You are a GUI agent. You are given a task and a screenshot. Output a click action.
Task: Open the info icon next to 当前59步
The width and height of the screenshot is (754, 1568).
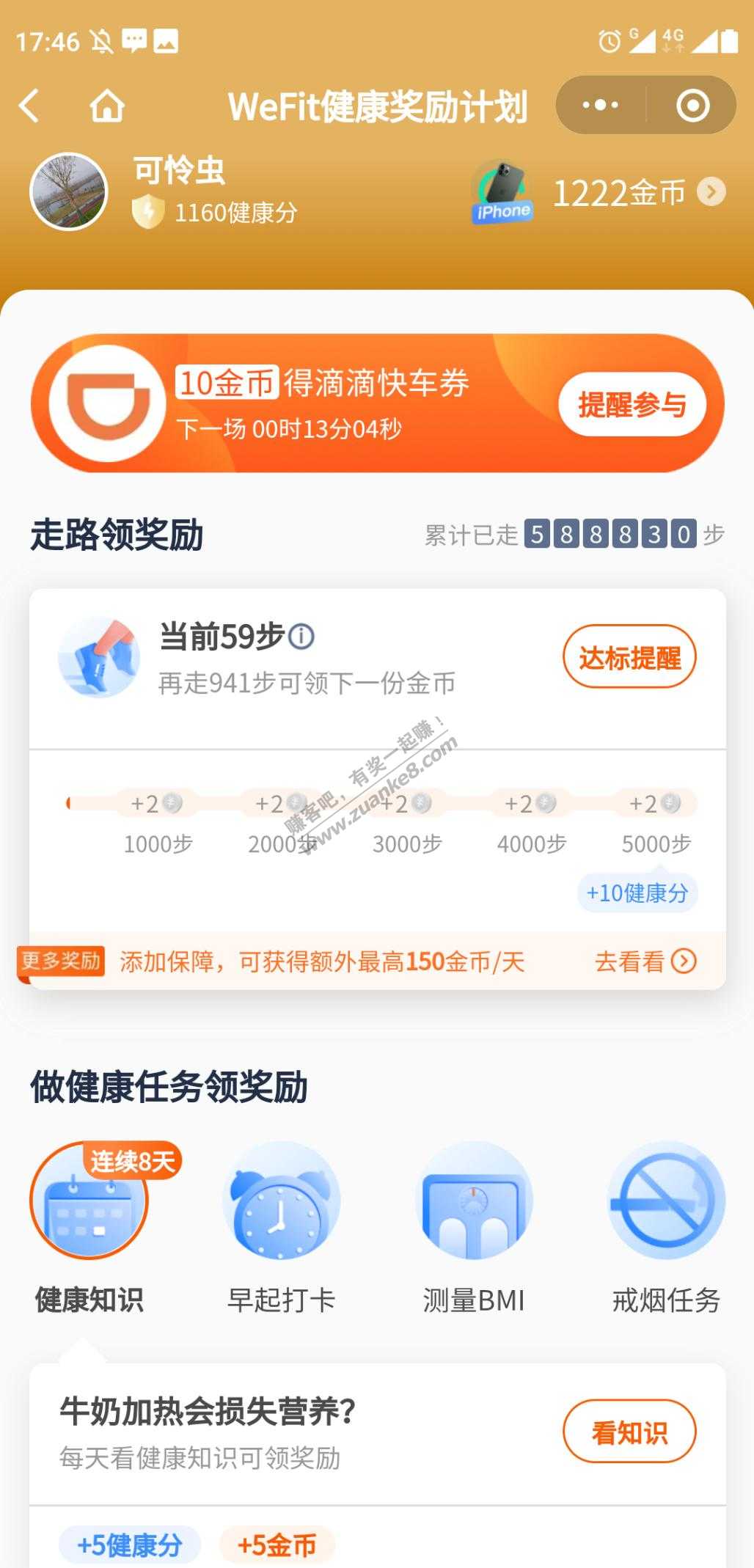pyautogui.click(x=301, y=636)
